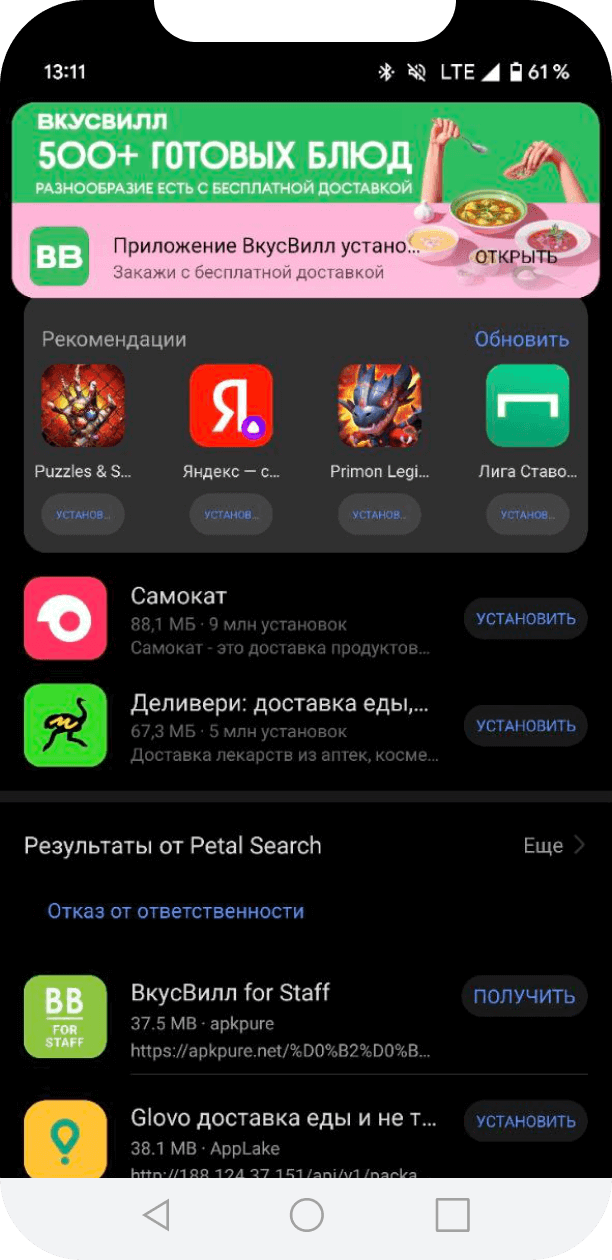This screenshot has width=612, height=1260.
Task: Go to the home screen
Action: point(306,1215)
